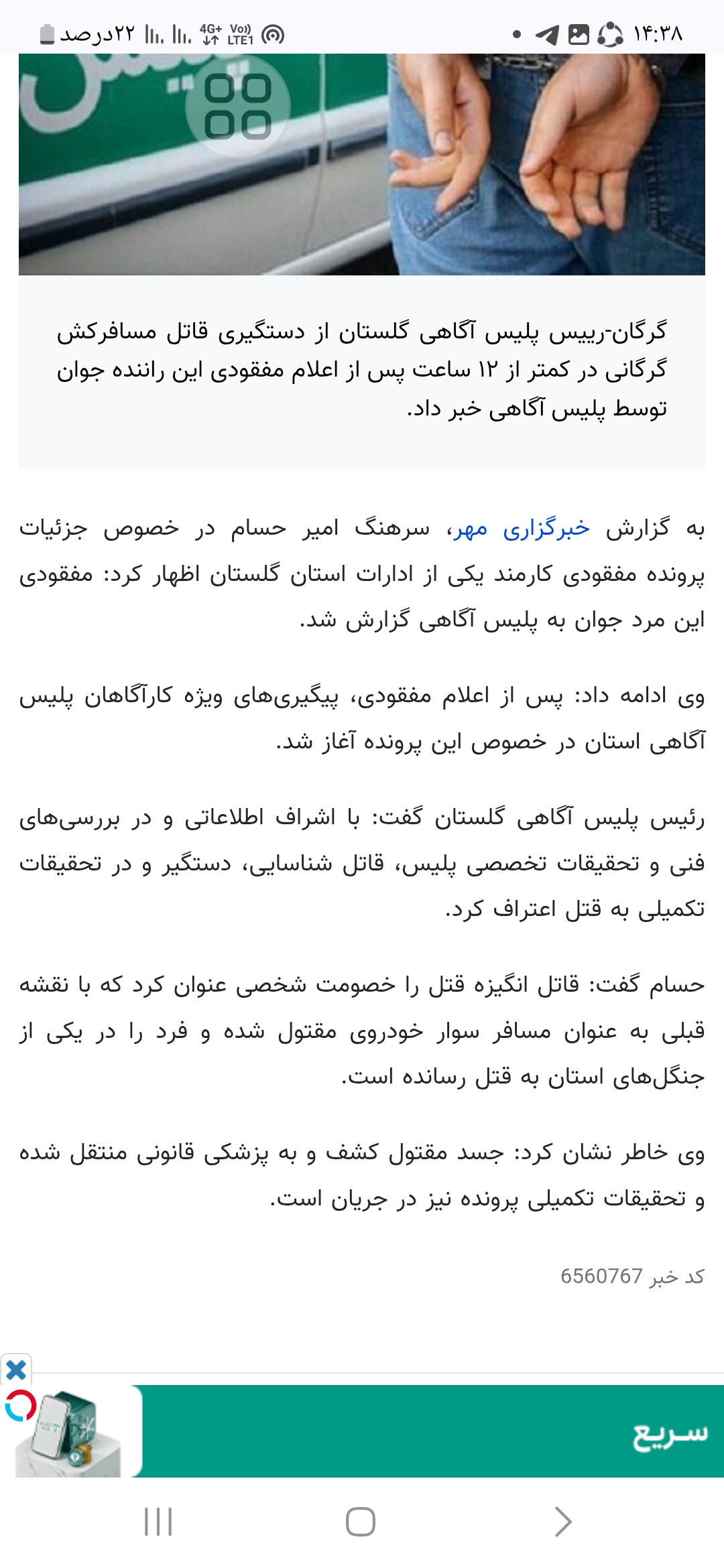724x1568 pixels.
Task: Open the green سریع advertisement banner
Action: pos(429,1431)
